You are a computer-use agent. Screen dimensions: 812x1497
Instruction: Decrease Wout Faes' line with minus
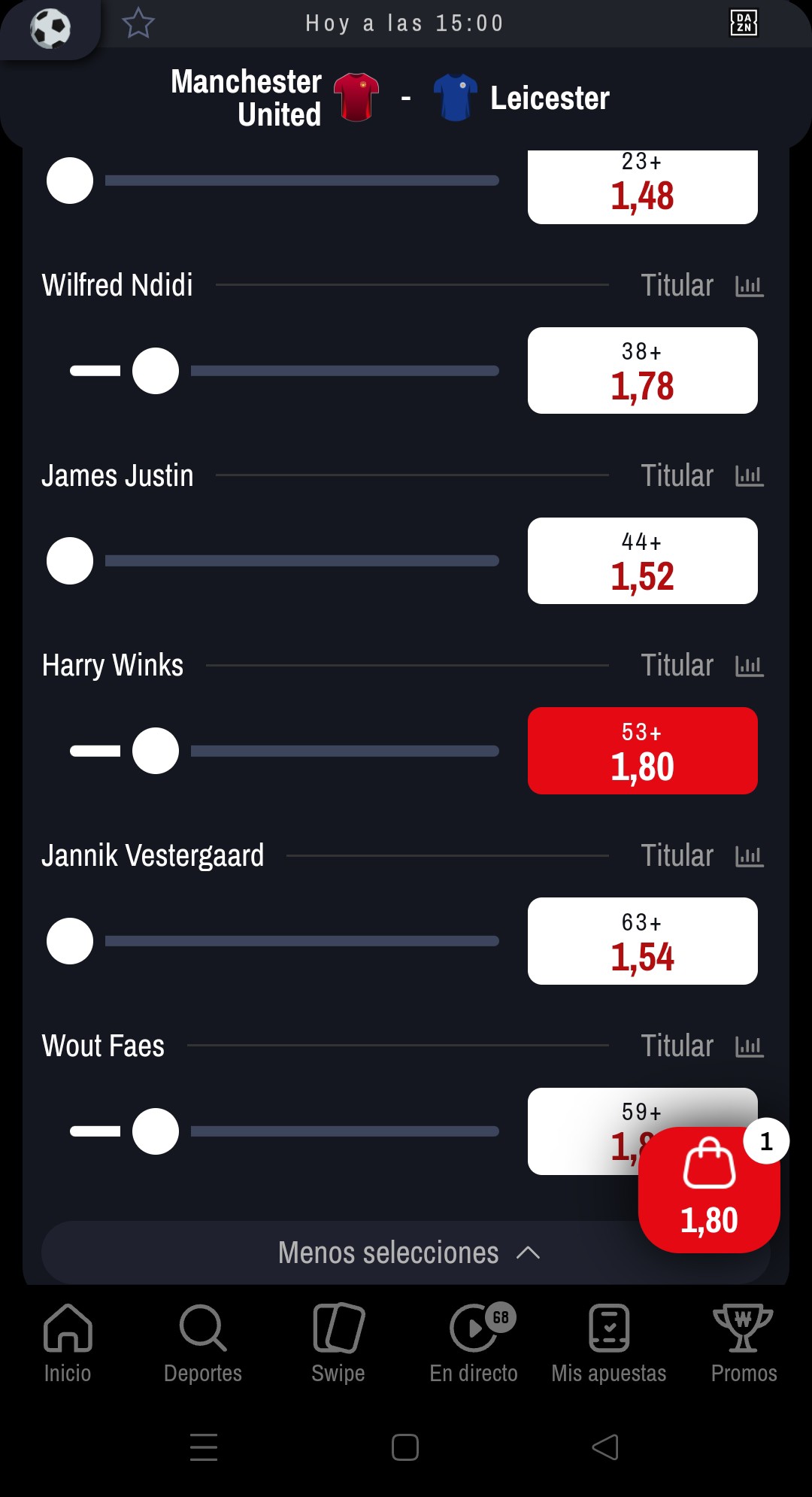pos(95,1131)
